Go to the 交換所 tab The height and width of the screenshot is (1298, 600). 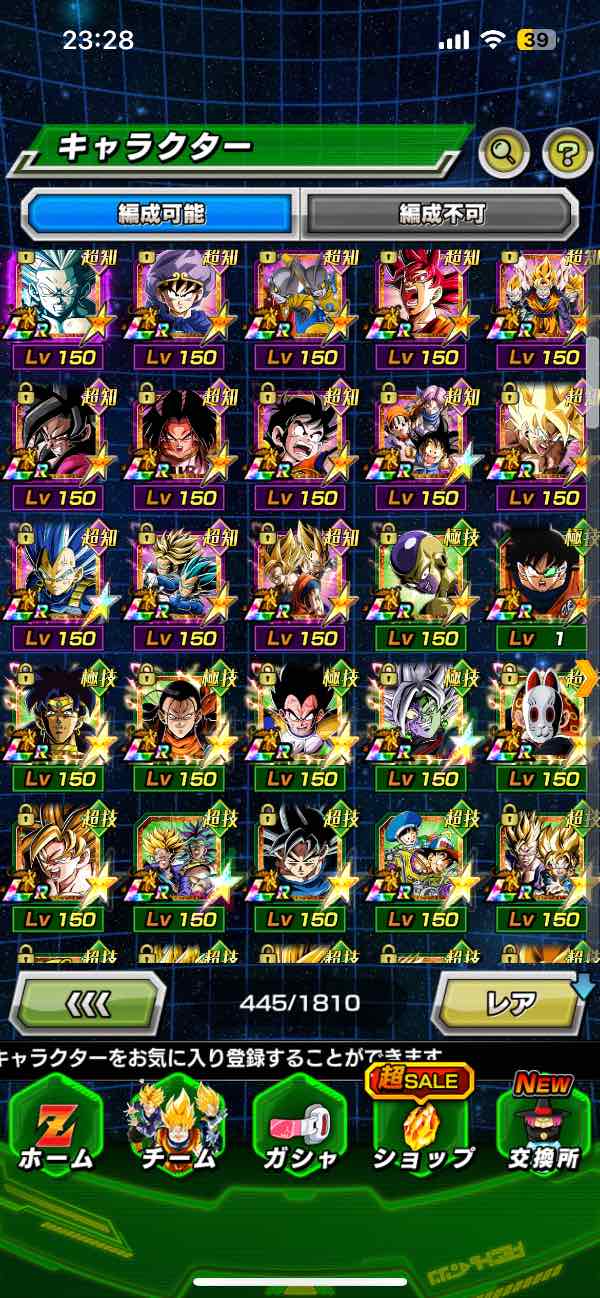(543, 1129)
